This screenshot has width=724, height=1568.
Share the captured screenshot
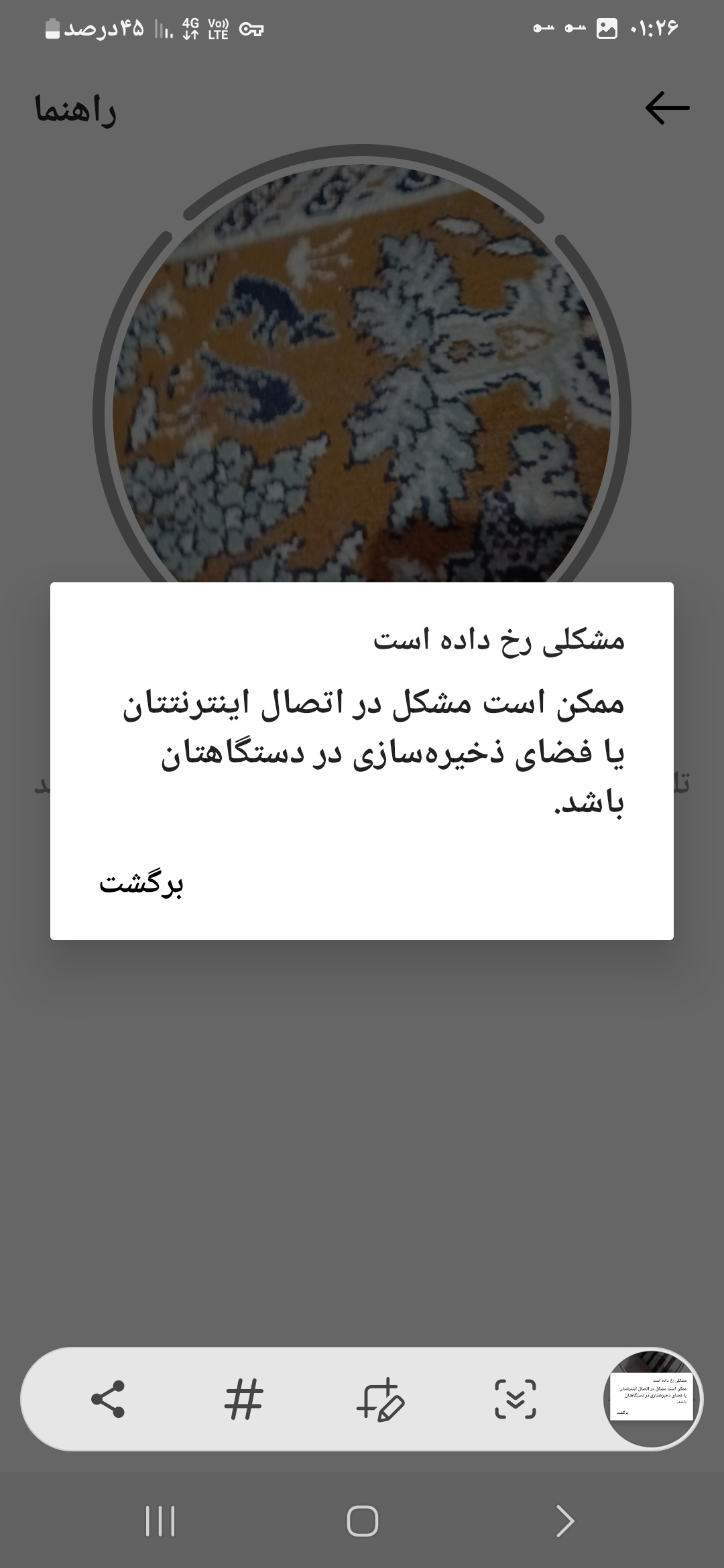(108, 1399)
